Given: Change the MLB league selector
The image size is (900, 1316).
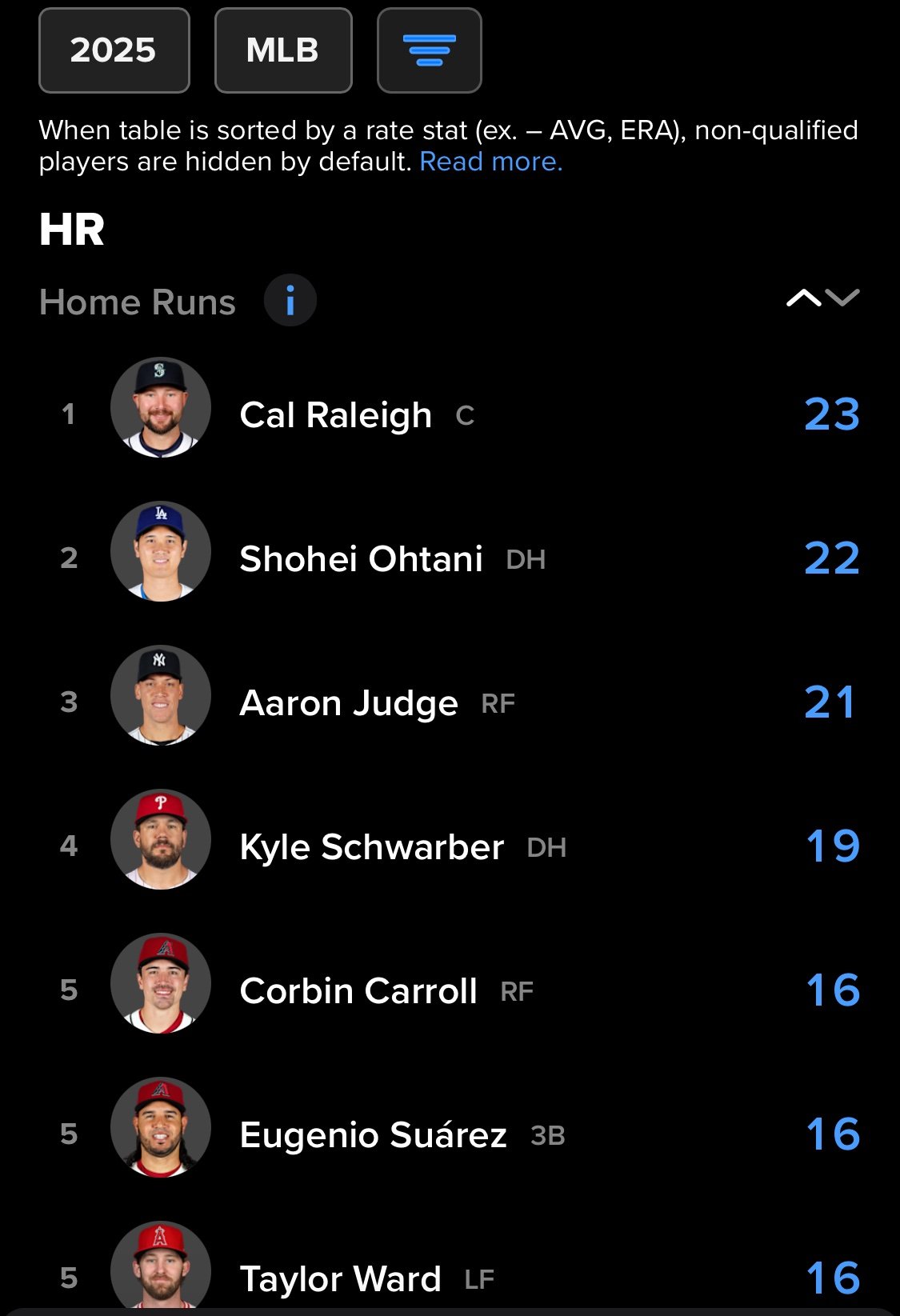Looking at the screenshot, I should point(283,50).
